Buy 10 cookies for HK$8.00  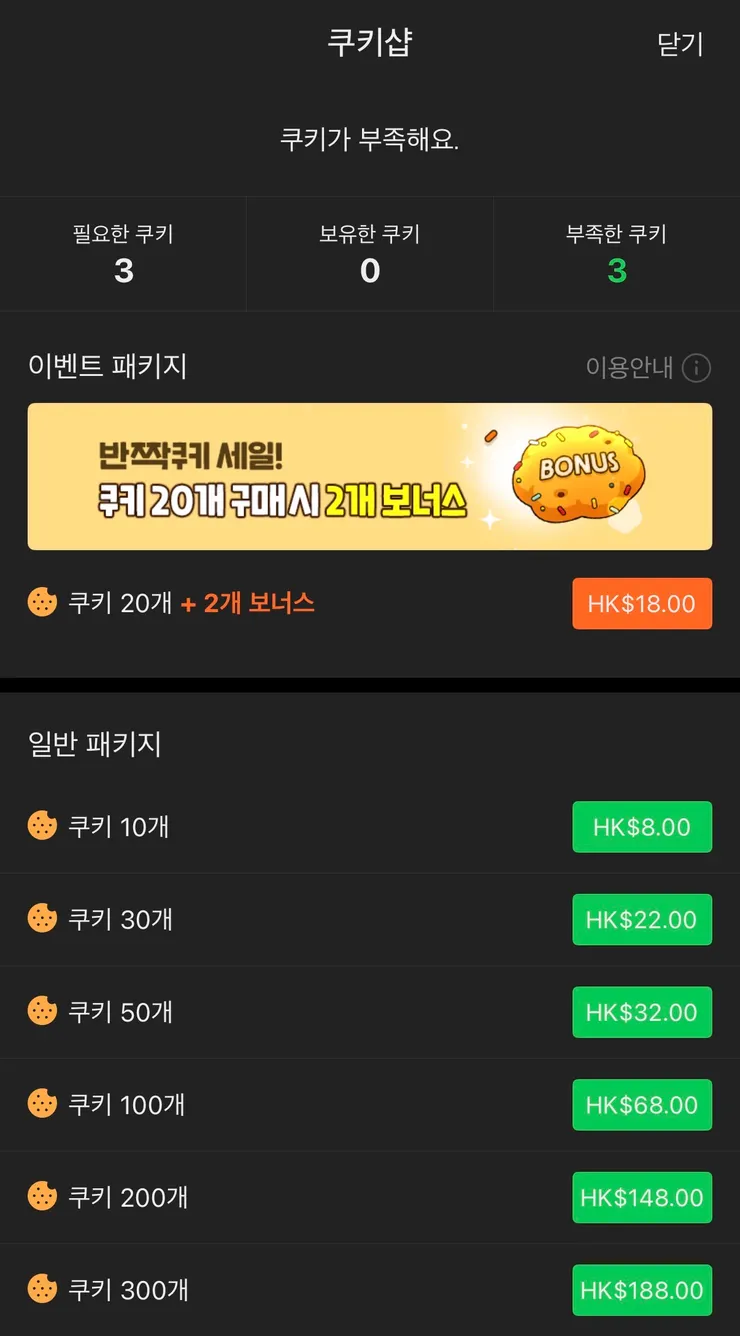(642, 826)
